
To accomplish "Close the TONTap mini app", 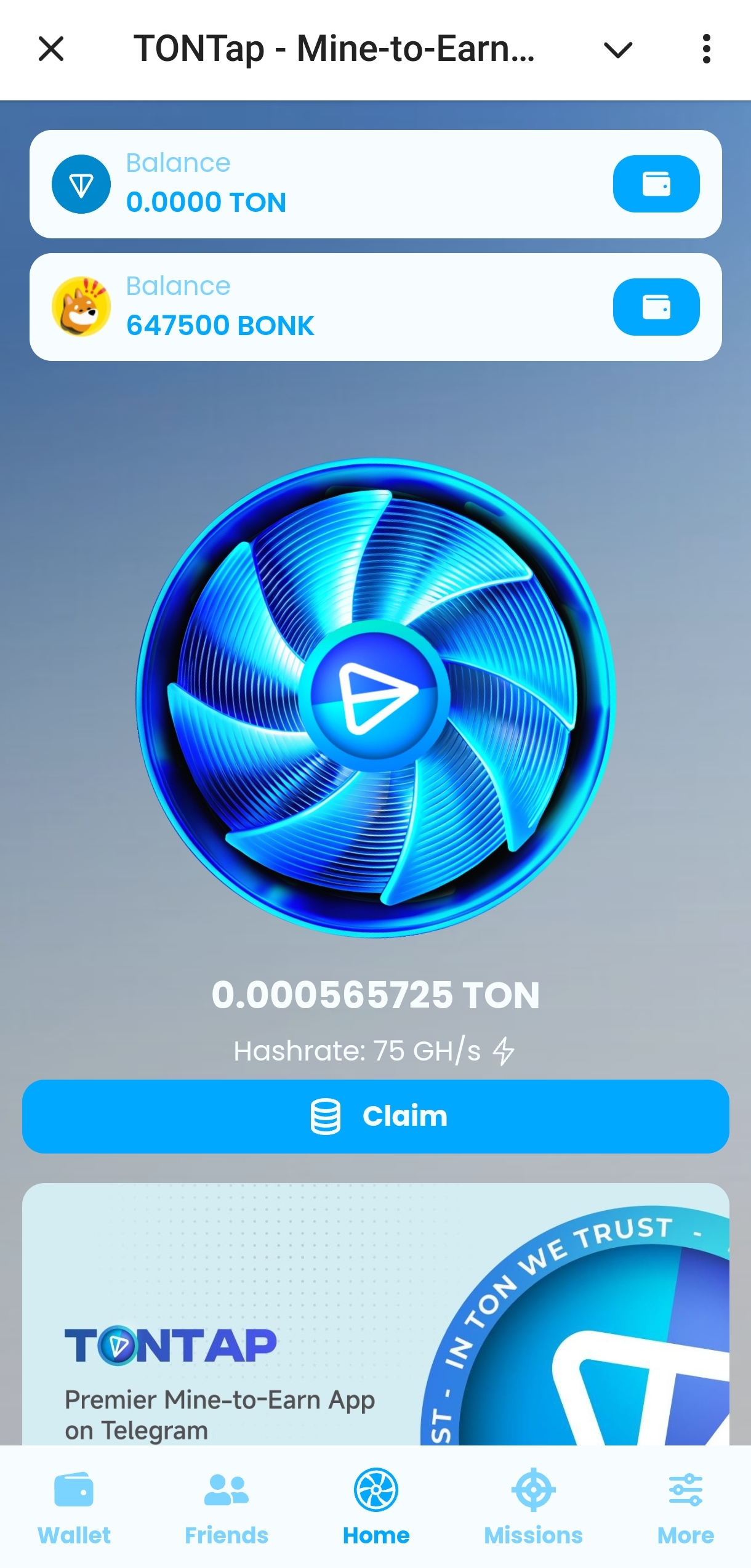I will pyautogui.click(x=51, y=51).
